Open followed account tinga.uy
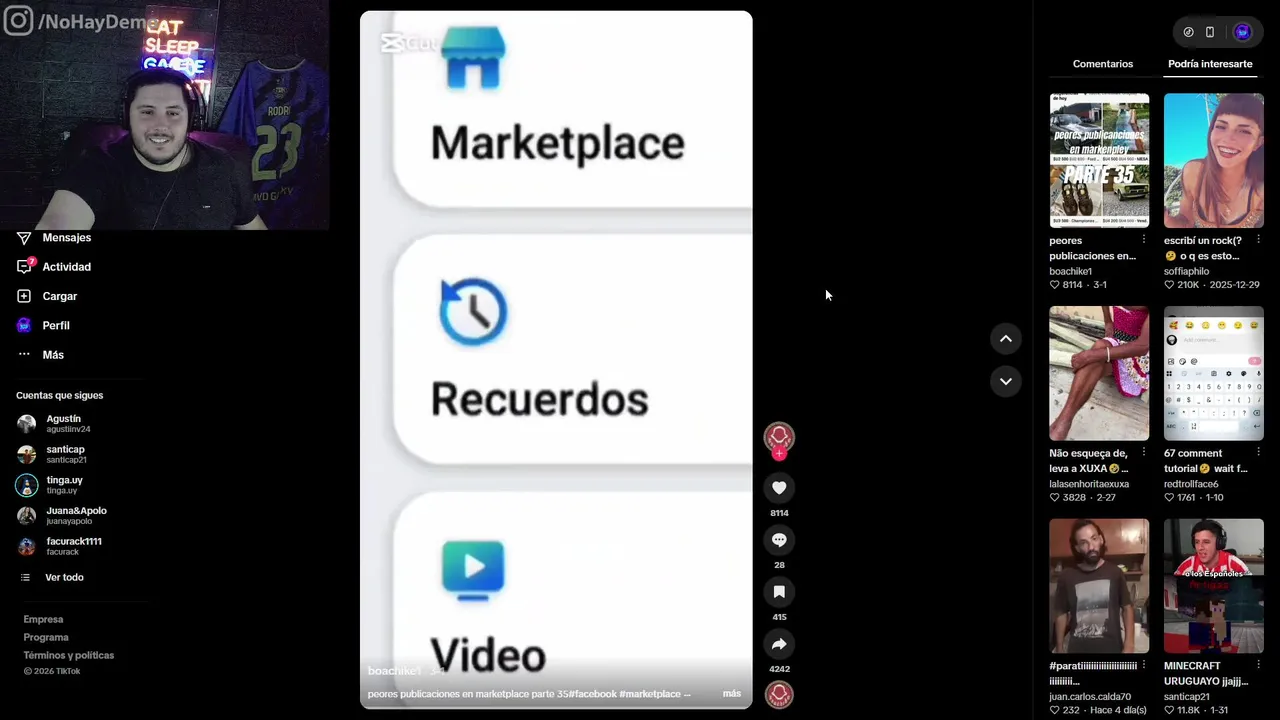1280x720 pixels. (x=64, y=485)
